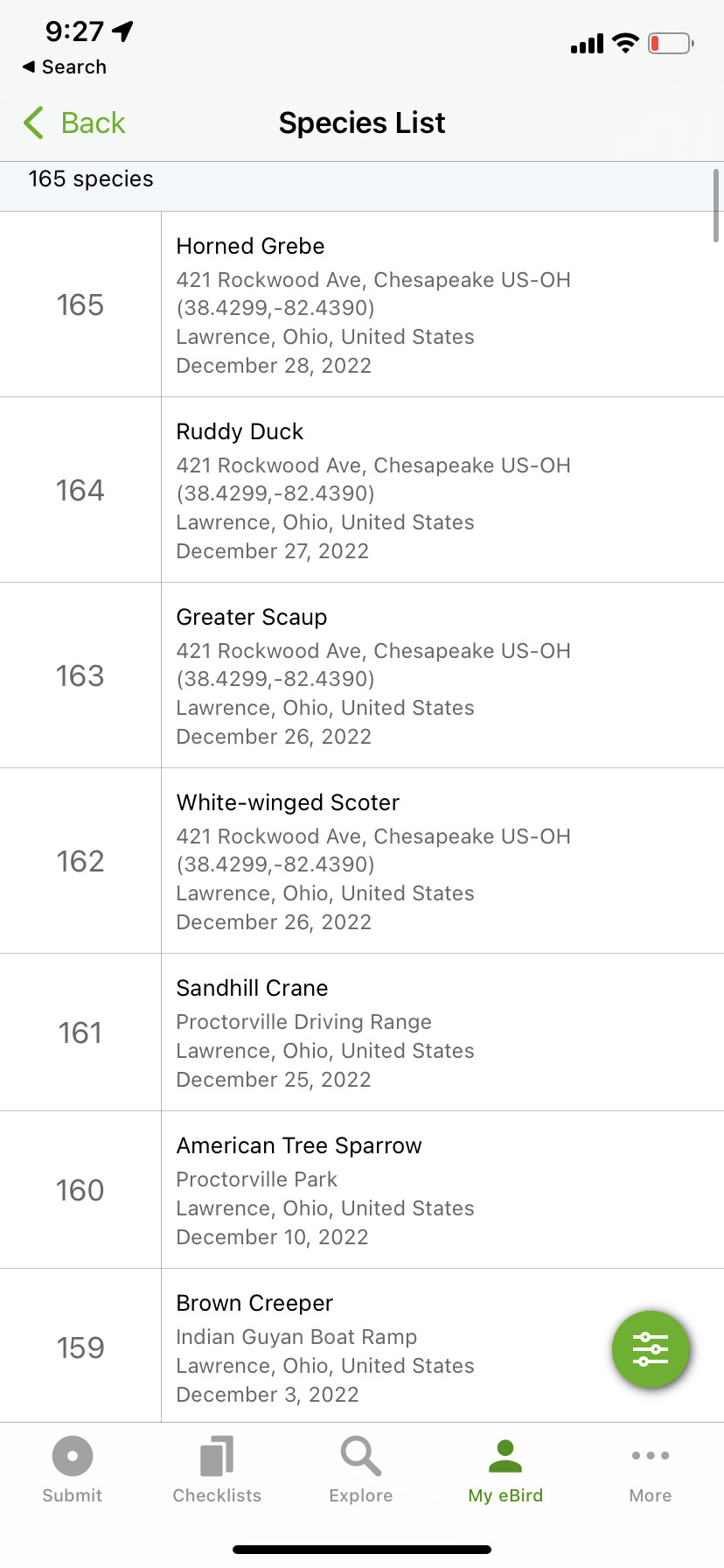Open the More tab
The image size is (724, 1568).
[651, 1470]
